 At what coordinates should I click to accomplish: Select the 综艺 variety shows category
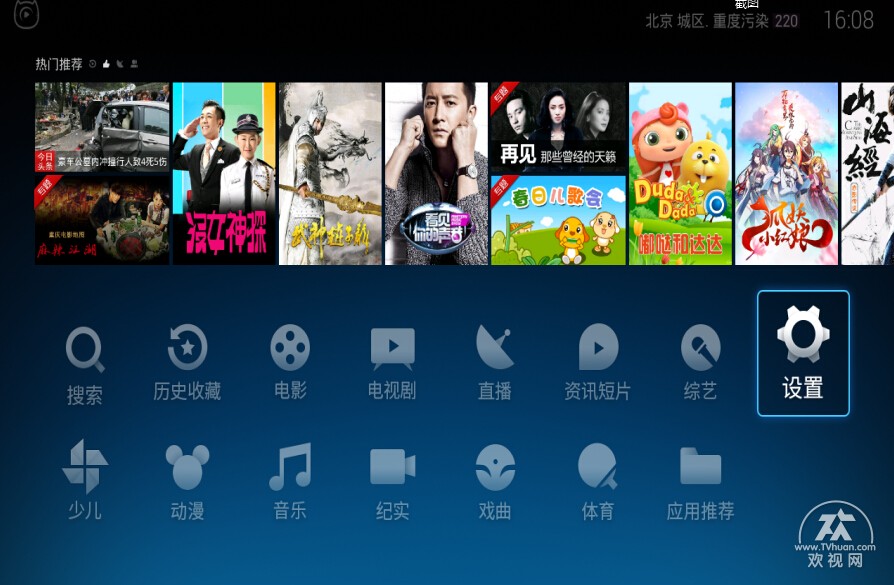pyautogui.click(x=700, y=364)
